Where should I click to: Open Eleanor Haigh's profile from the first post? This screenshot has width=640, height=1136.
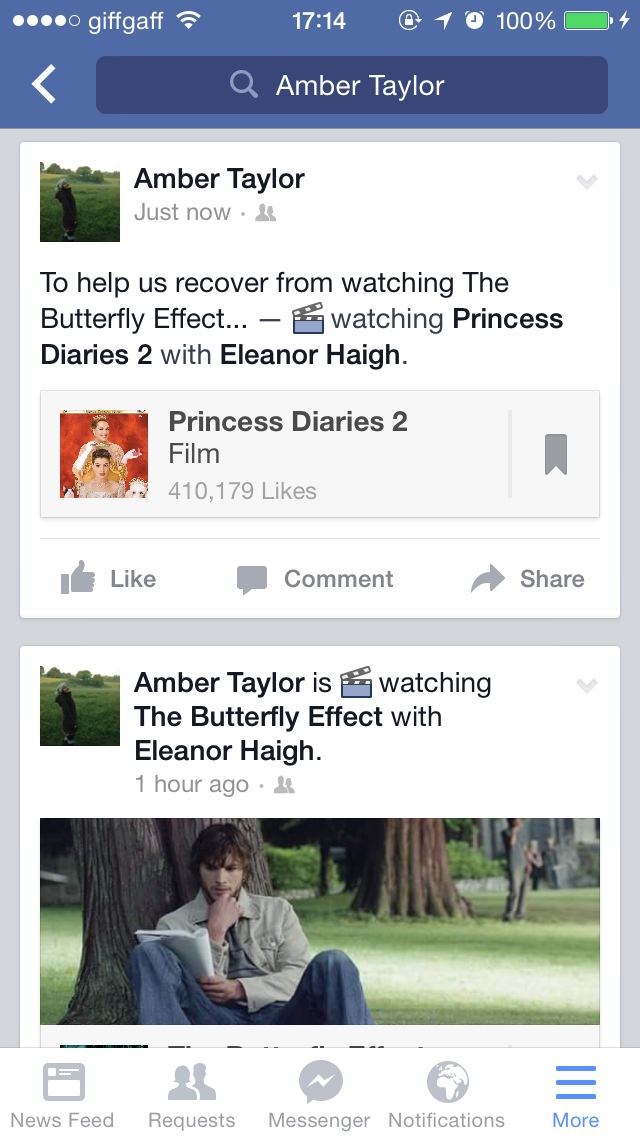click(312, 354)
